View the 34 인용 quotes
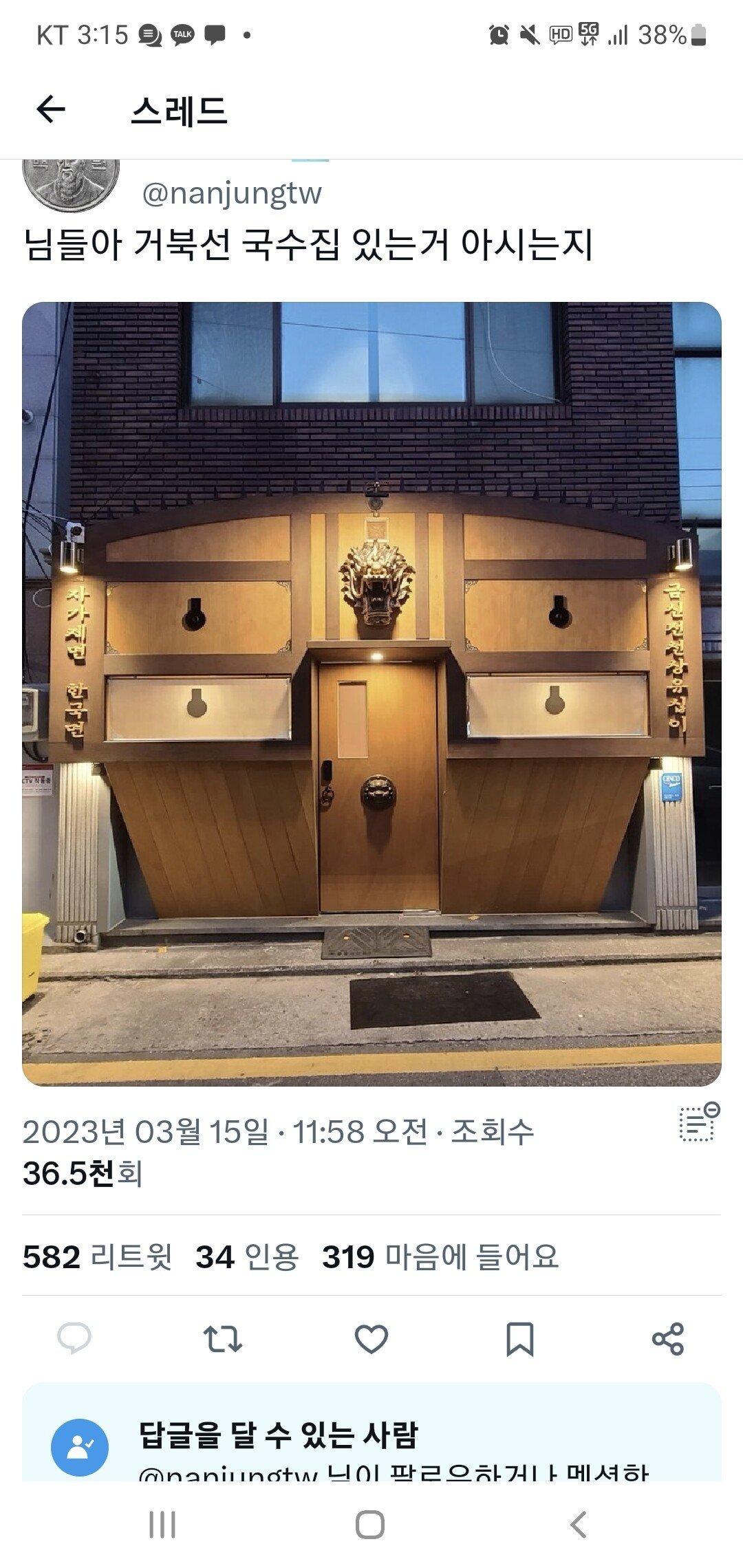This screenshot has width=743, height=1568. [247, 1257]
